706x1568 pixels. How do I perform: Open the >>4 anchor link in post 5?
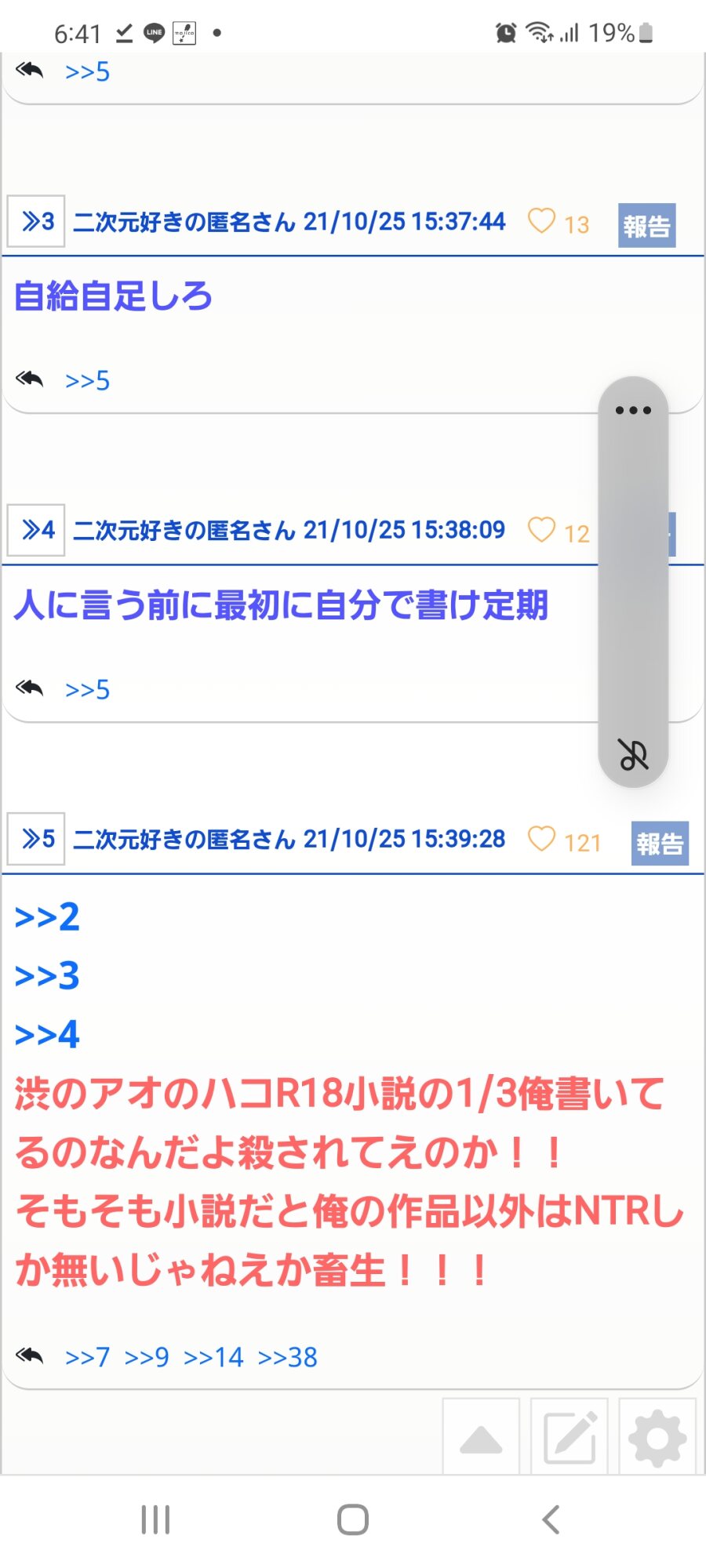point(47,1035)
